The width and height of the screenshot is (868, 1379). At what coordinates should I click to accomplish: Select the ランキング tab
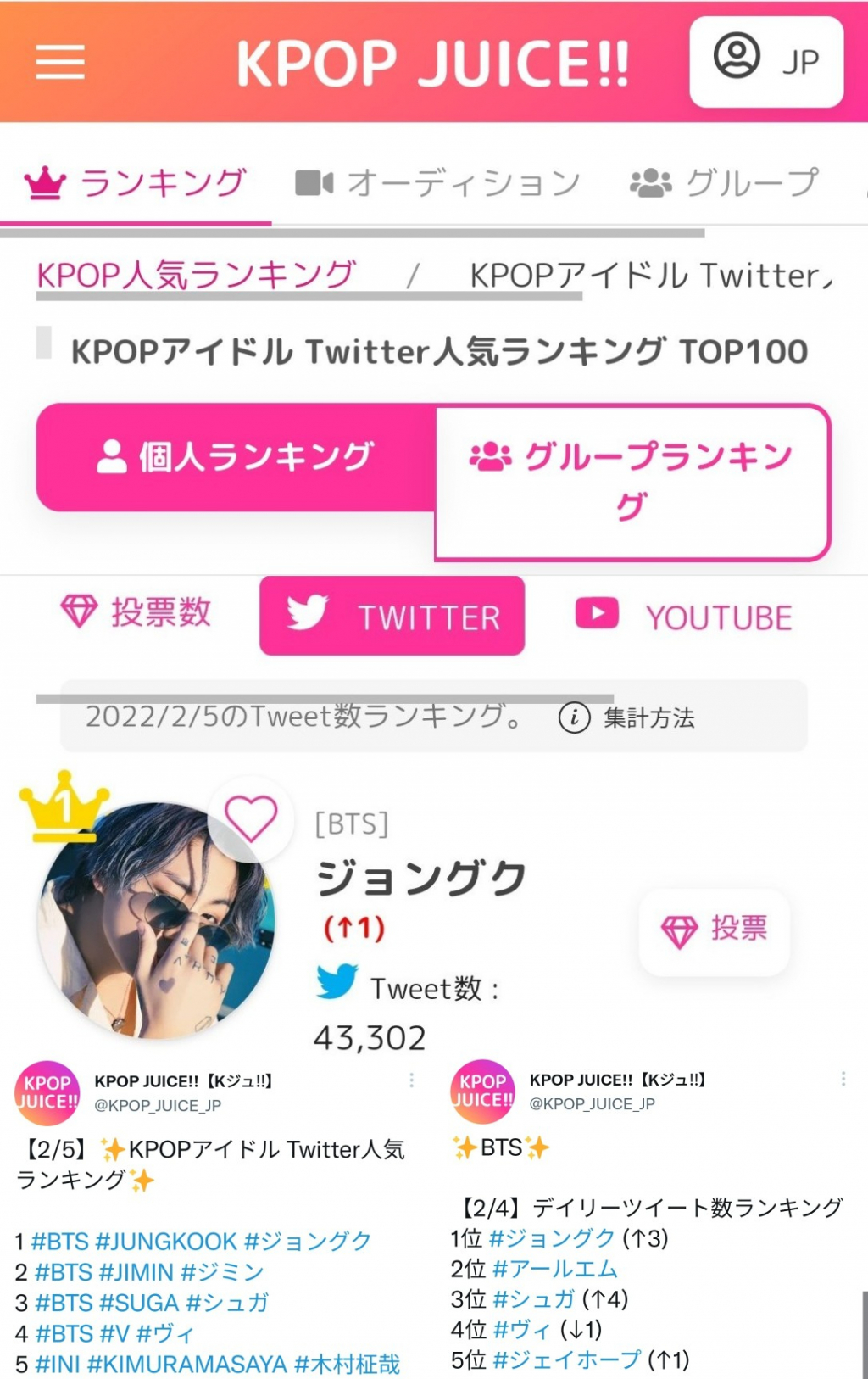(136, 182)
